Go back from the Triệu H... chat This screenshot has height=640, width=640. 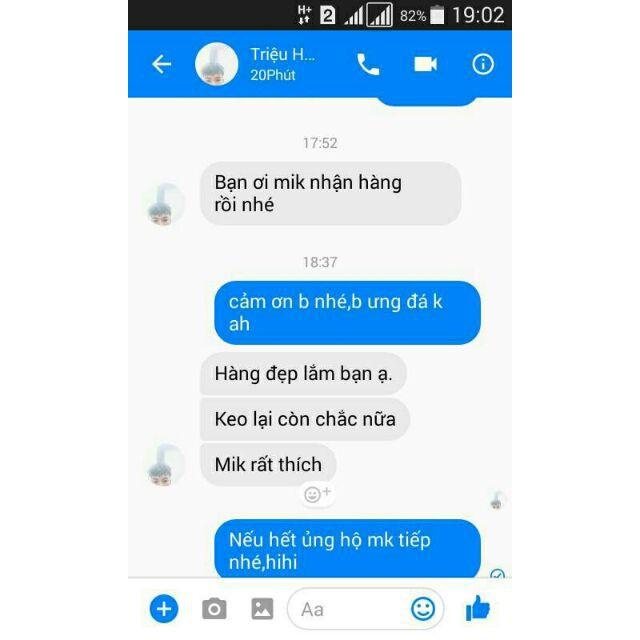click(x=162, y=64)
